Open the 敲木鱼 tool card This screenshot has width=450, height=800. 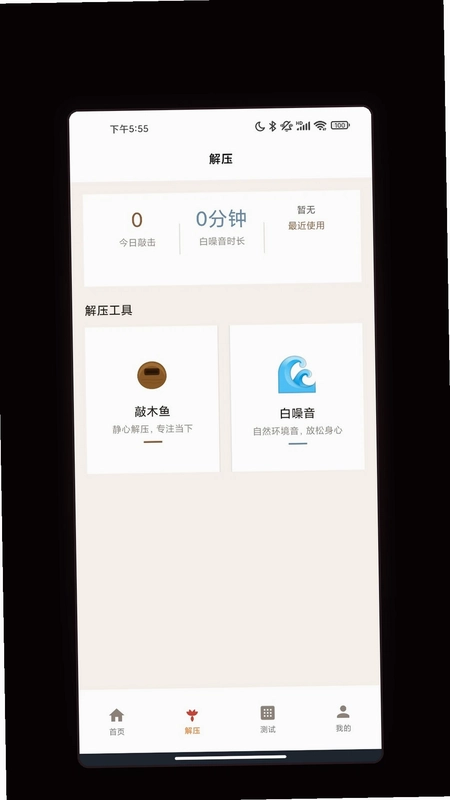pos(152,399)
